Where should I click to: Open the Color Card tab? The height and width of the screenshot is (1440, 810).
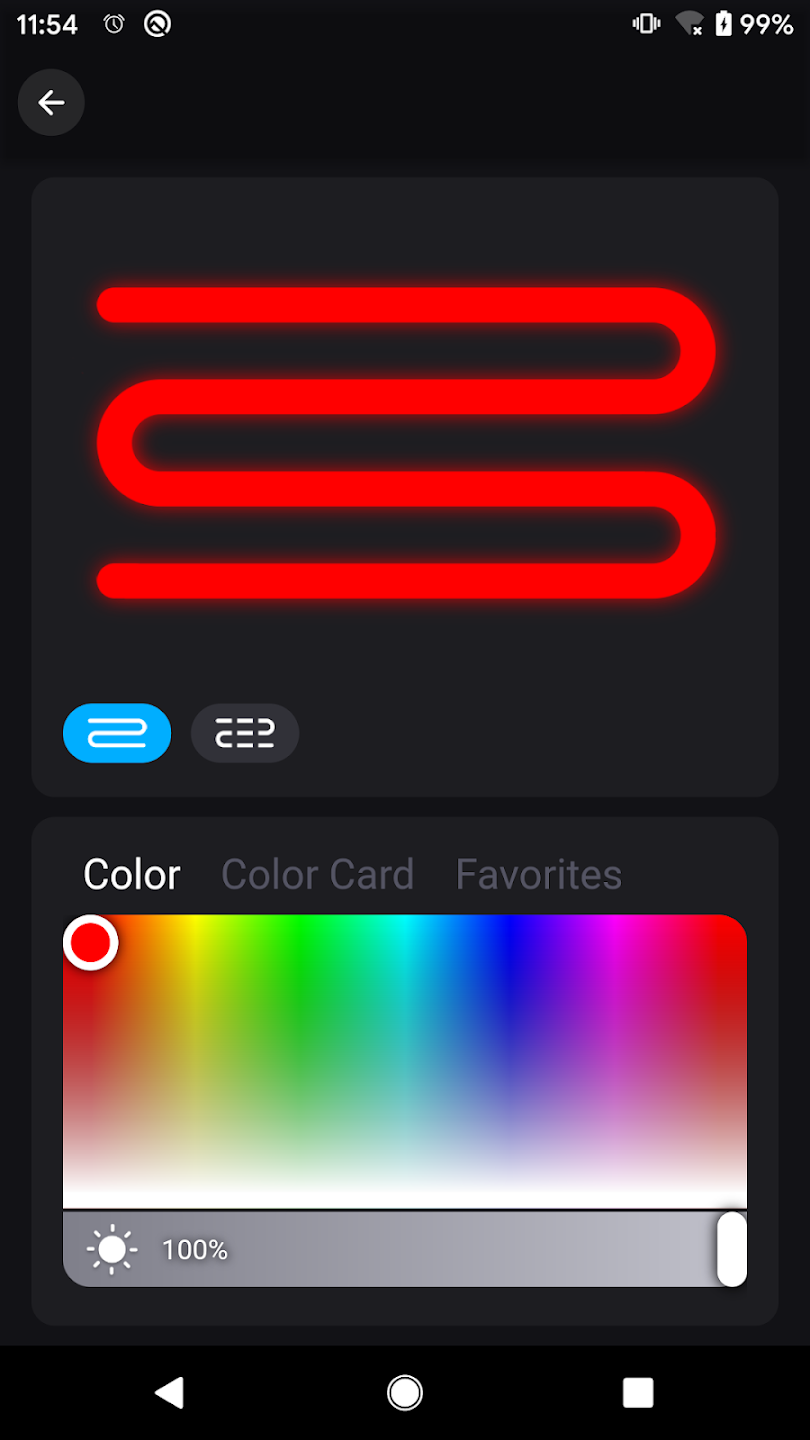317,874
